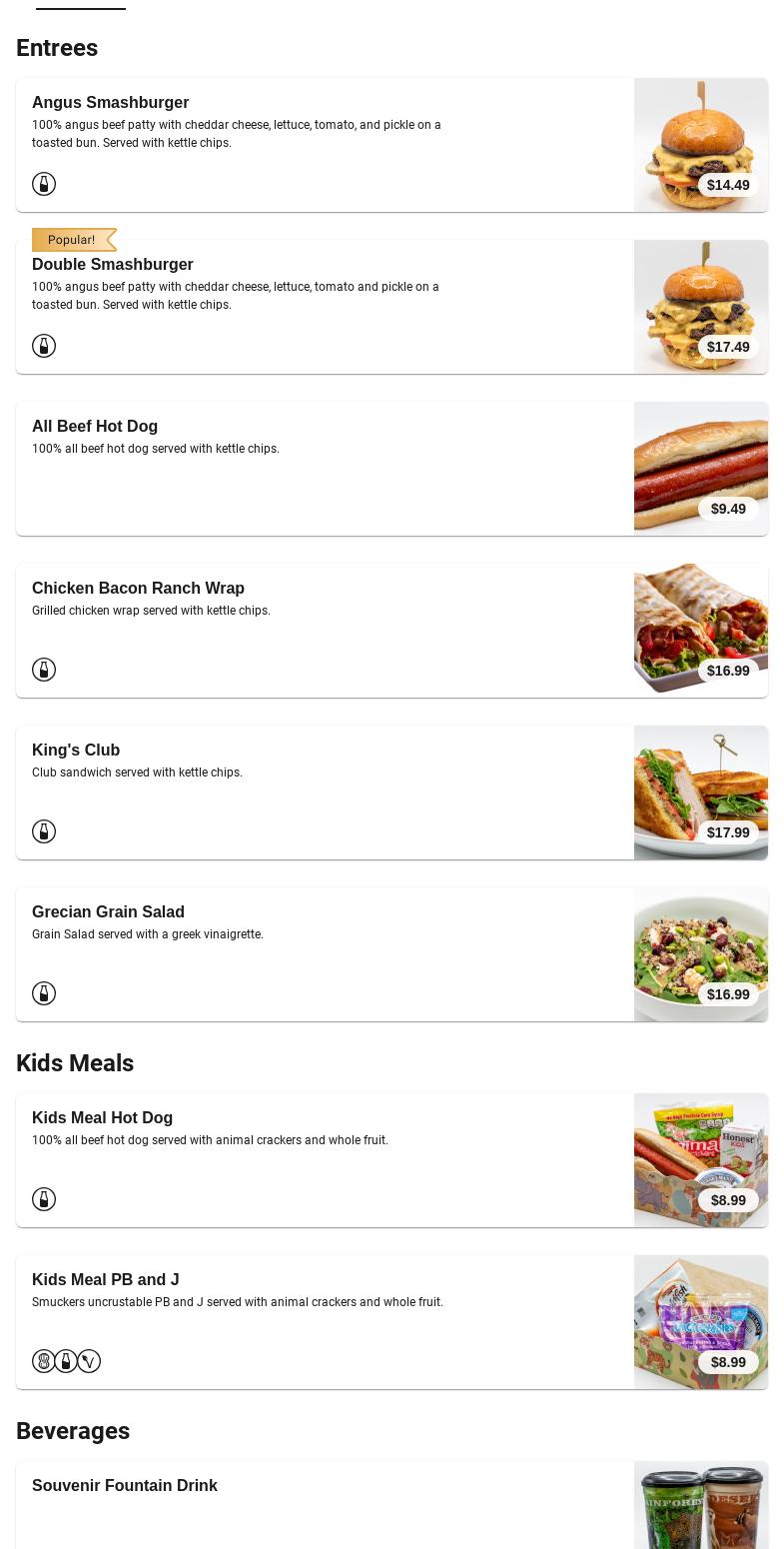The image size is (784, 1549).
Task: Click the milk allergen icon between peanut and vegetarian icons
Action: point(66,1361)
